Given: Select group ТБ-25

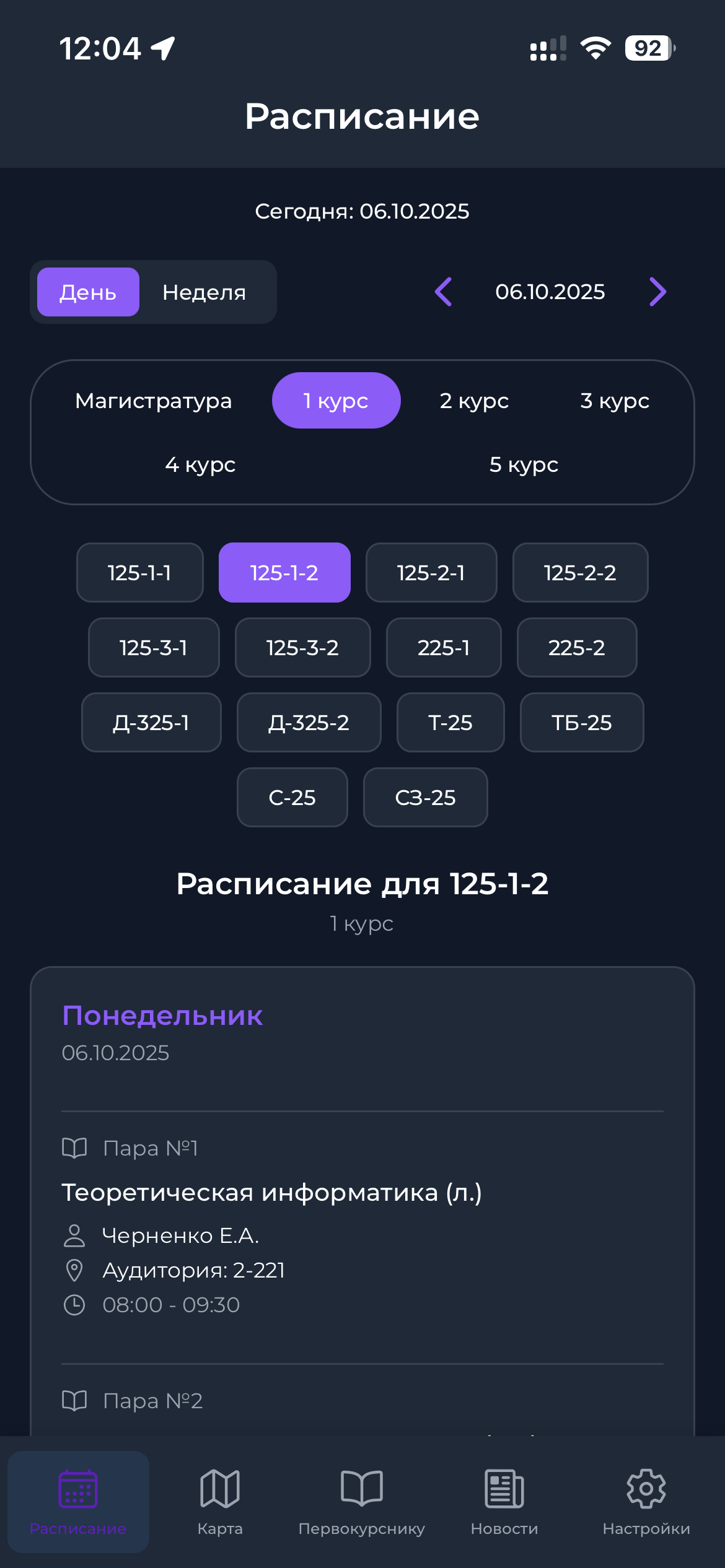Looking at the screenshot, I should tap(581, 723).
